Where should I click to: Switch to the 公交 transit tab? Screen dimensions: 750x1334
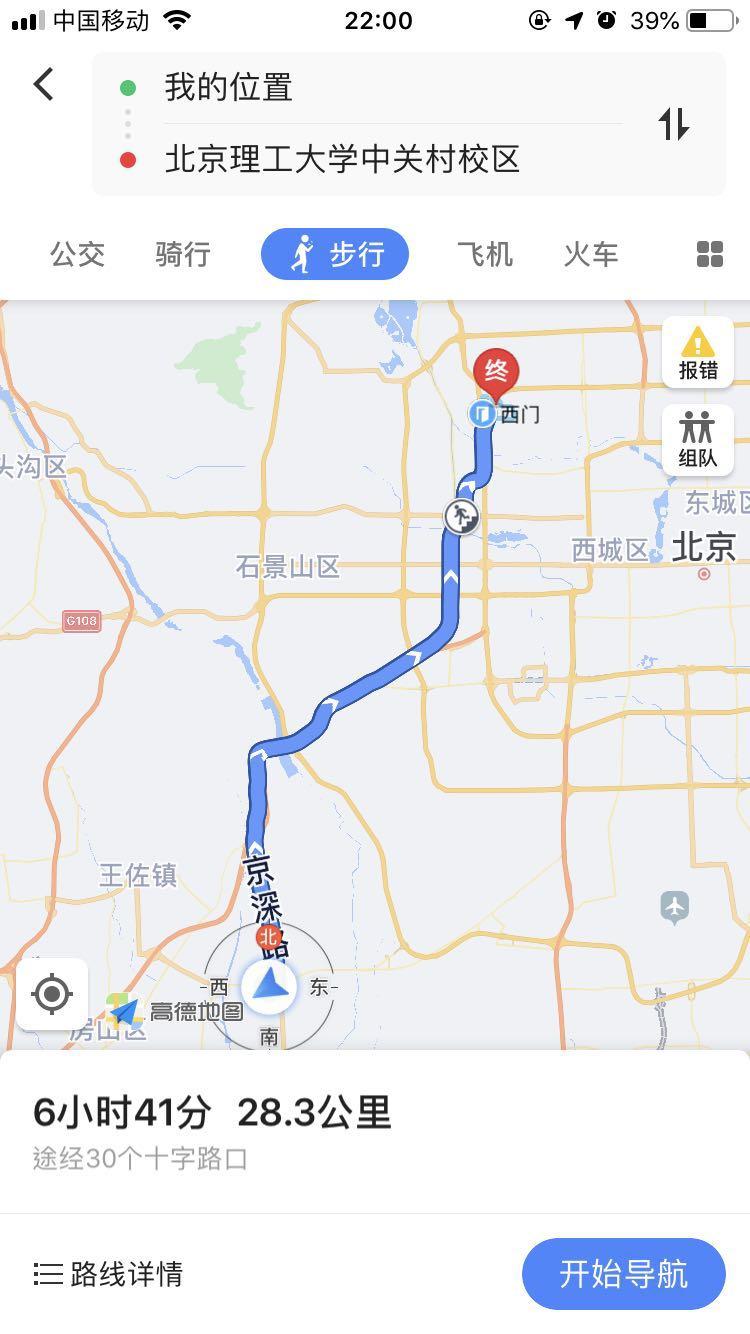(78, 254)
